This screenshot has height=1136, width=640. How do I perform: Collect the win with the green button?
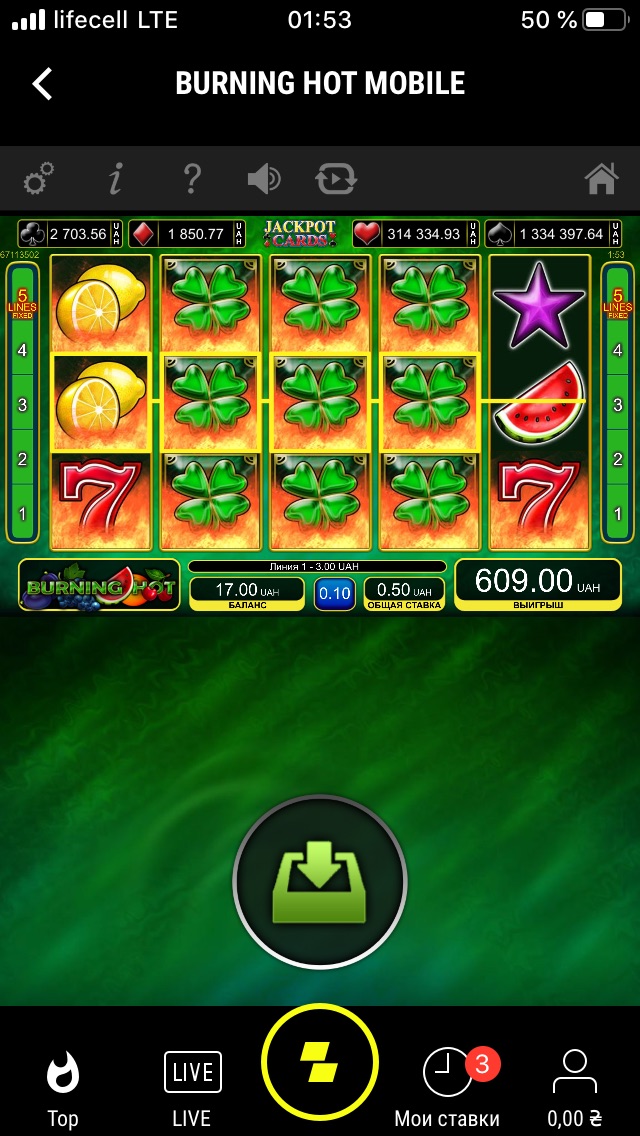320,882
